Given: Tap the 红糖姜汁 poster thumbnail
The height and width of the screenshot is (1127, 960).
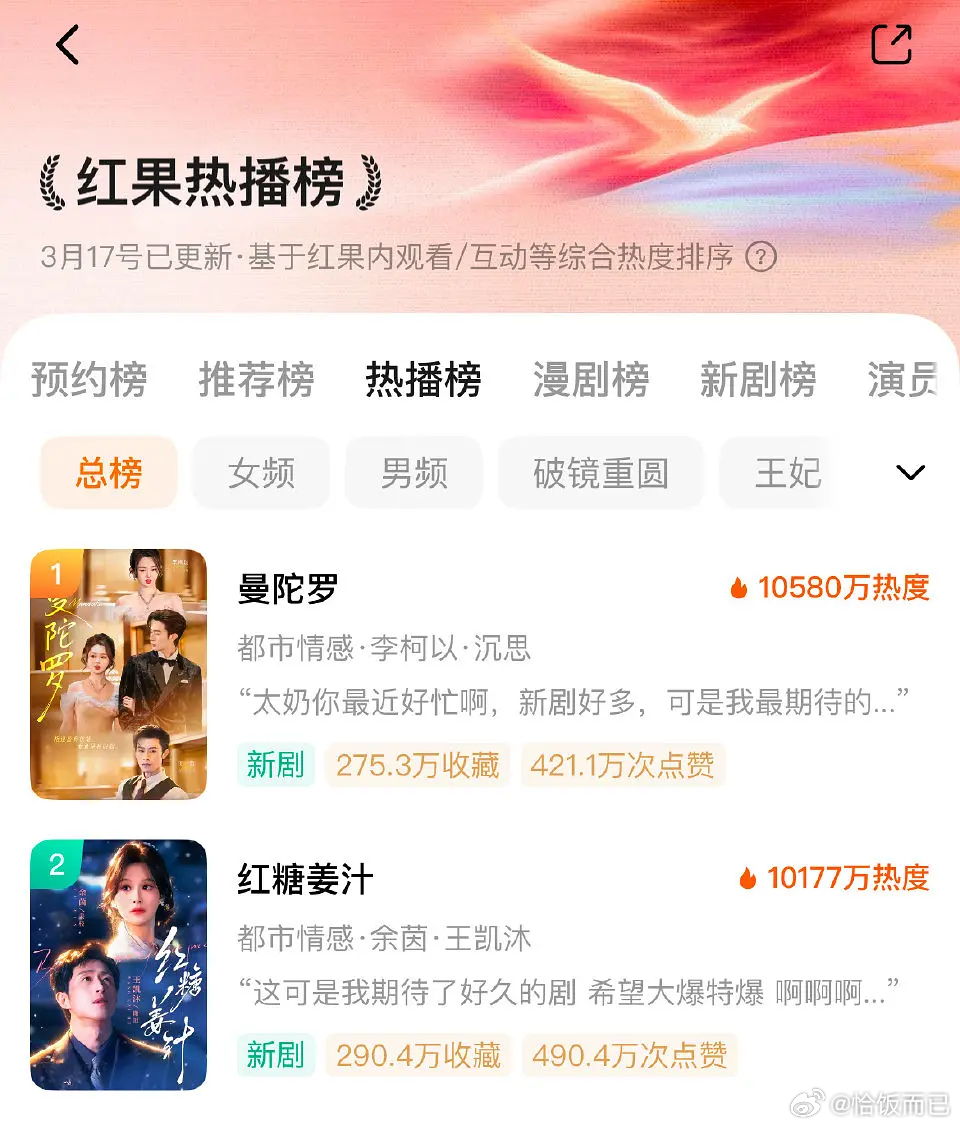Looking at the screenshot, I should [118, 965].
